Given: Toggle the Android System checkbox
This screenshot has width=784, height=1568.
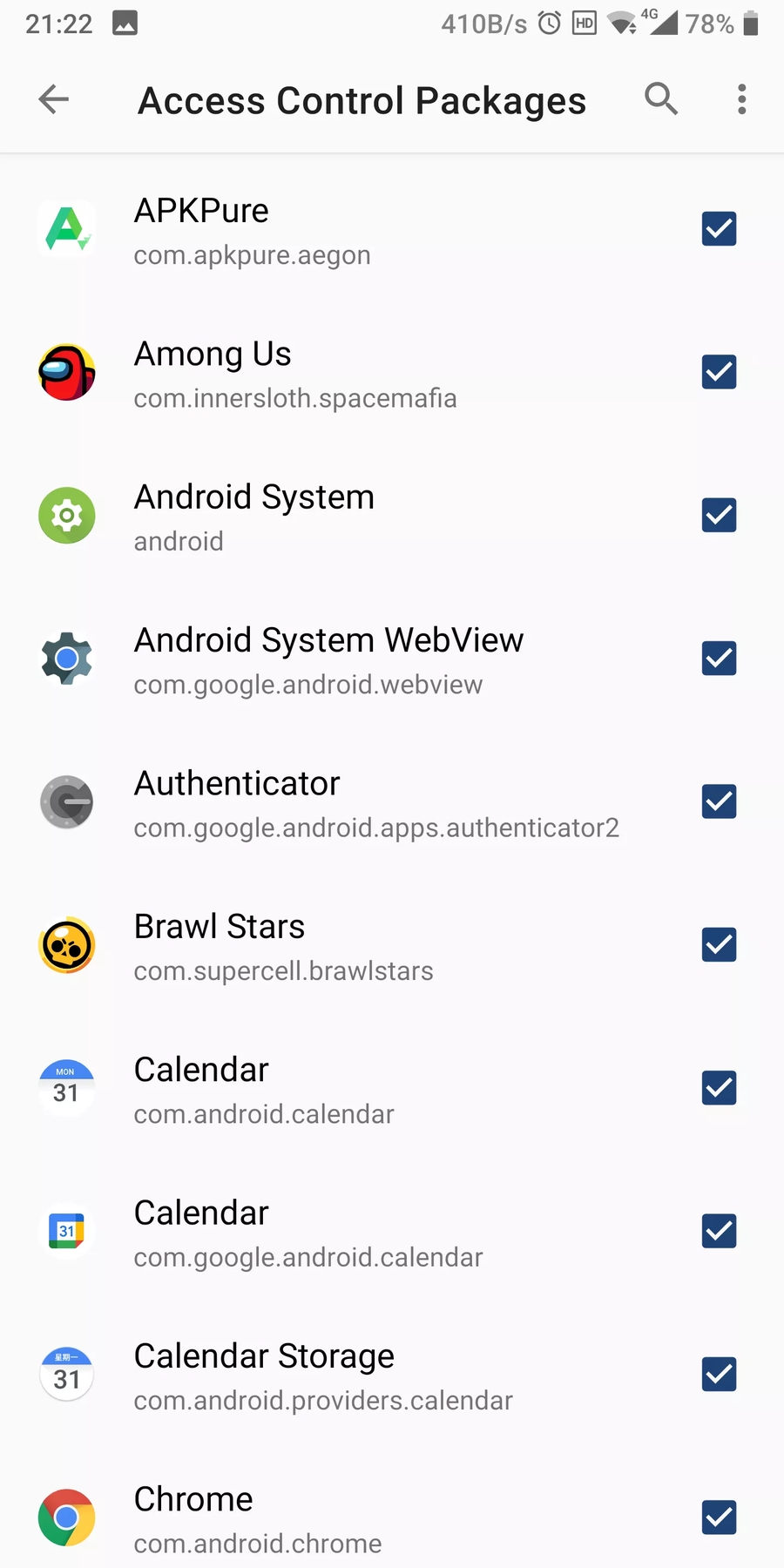Looking at the screenshot, I should click(719, 515).
